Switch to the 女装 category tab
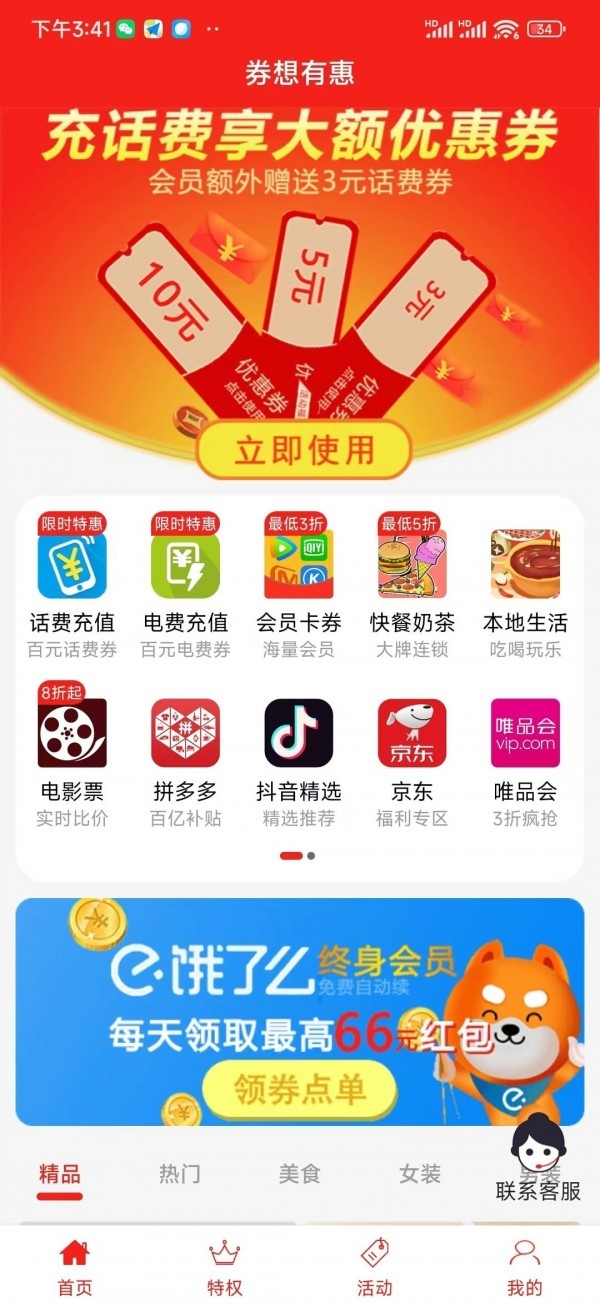 point(420,1174)
